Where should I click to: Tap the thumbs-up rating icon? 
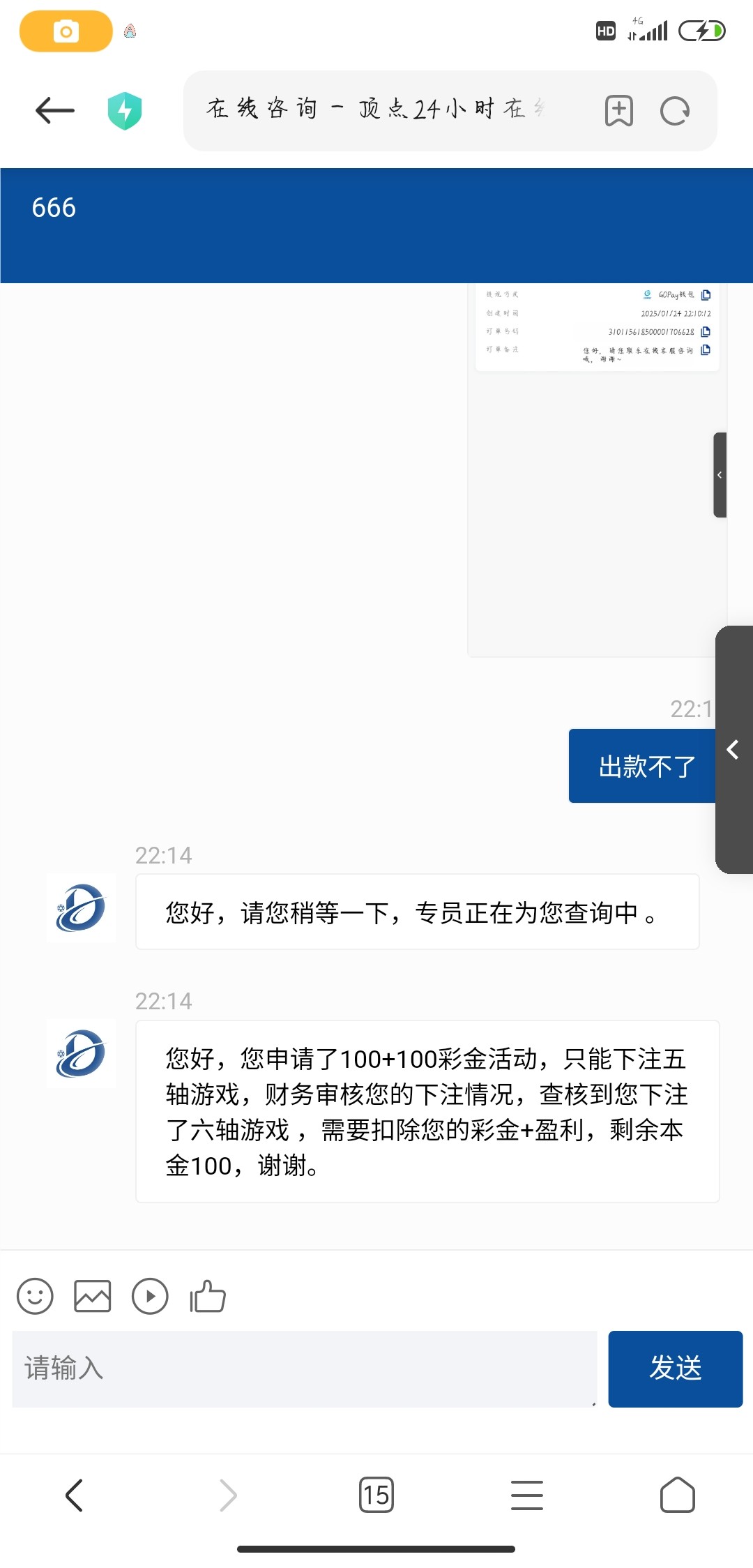pos(208,1297)
